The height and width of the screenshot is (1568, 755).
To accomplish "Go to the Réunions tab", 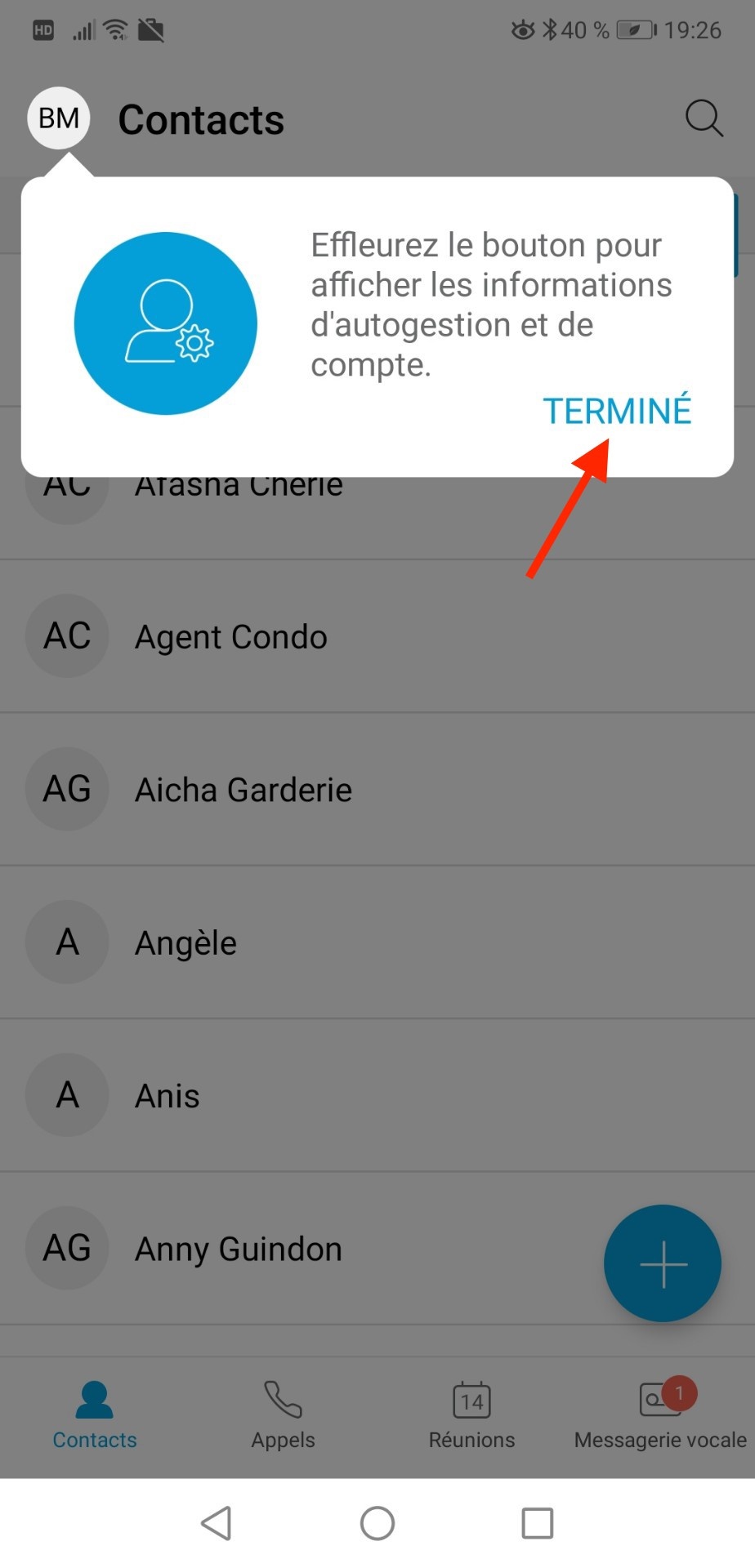I will coord(471,1415).
